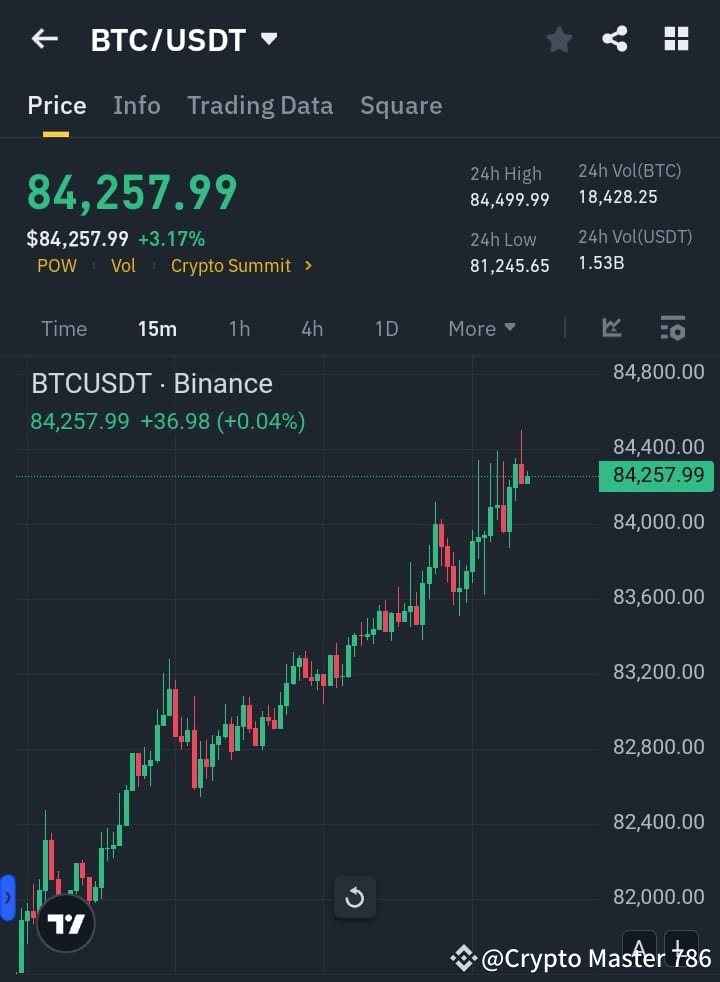Tap the 'A' text tool button near bottom right
The height and width of the screenshot is (982, 720).
coord(639,947)
